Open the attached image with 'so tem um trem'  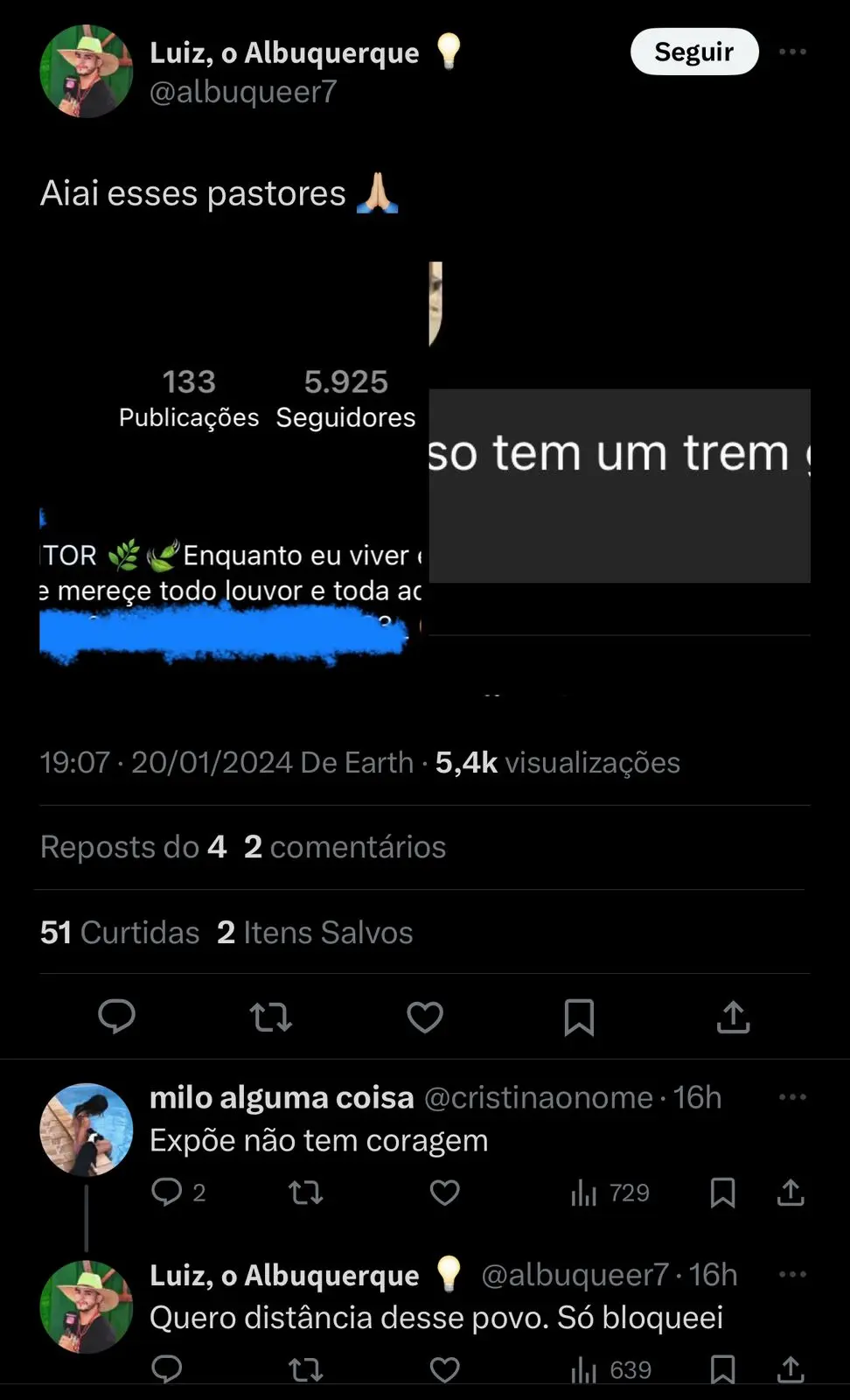coord(619,486)
